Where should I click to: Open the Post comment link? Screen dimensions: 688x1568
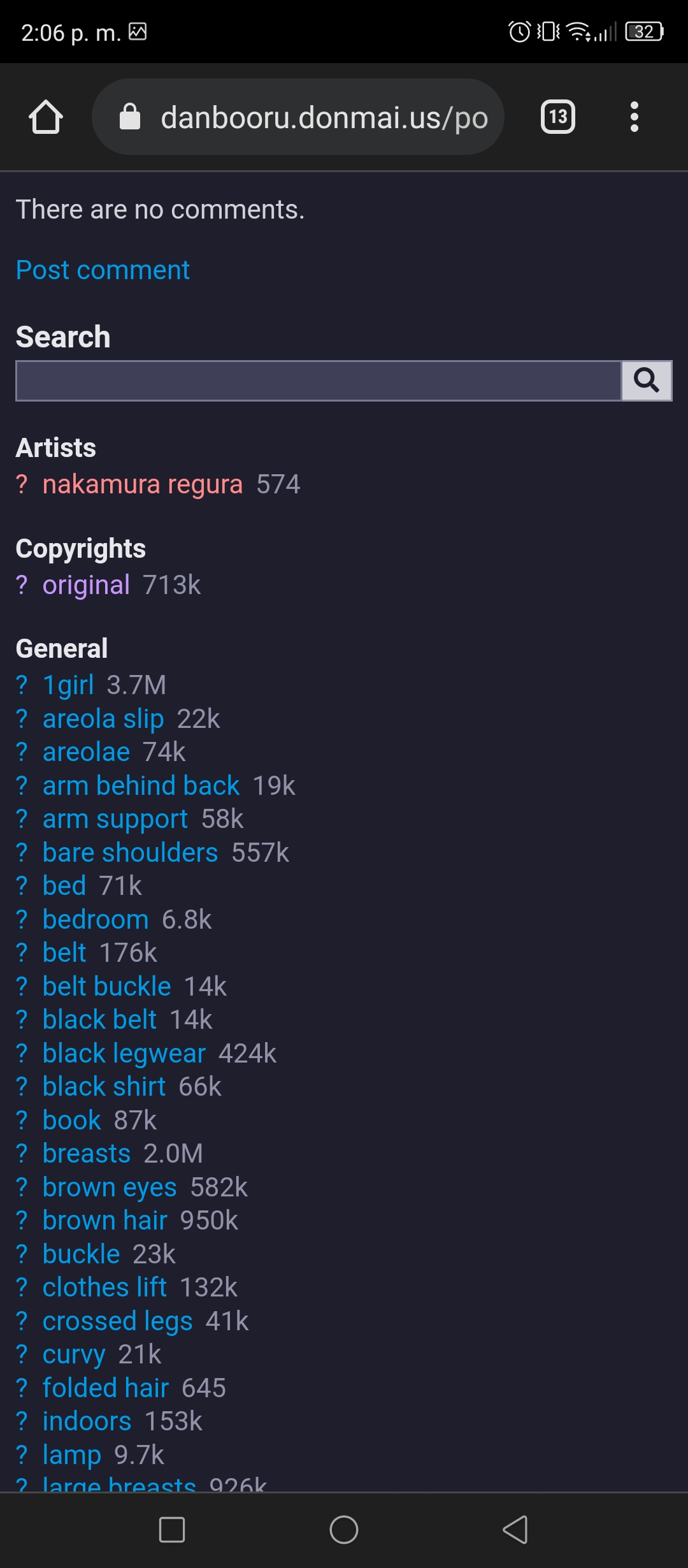click(x=103, y=270)
